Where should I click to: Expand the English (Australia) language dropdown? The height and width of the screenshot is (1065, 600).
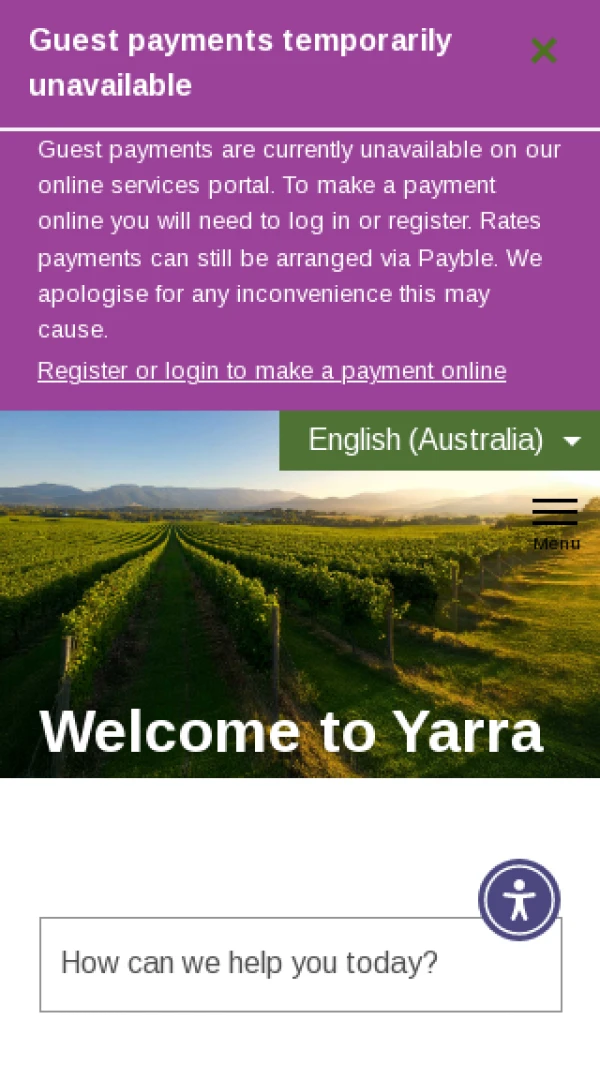click(x=440, y=440)
